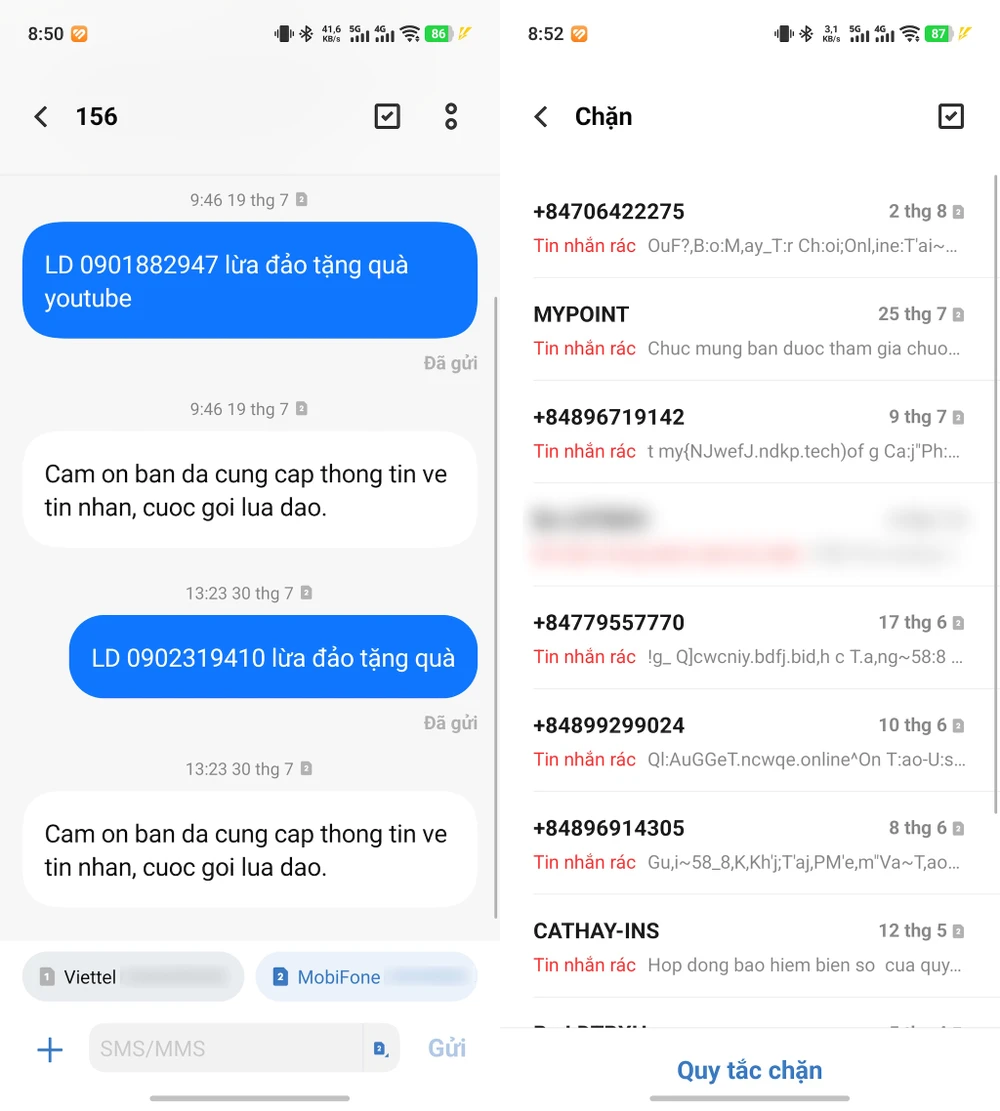The image size is (1000, 1111).
Task: Focus the SMS/MMS message field
Action: (225, 1049)
